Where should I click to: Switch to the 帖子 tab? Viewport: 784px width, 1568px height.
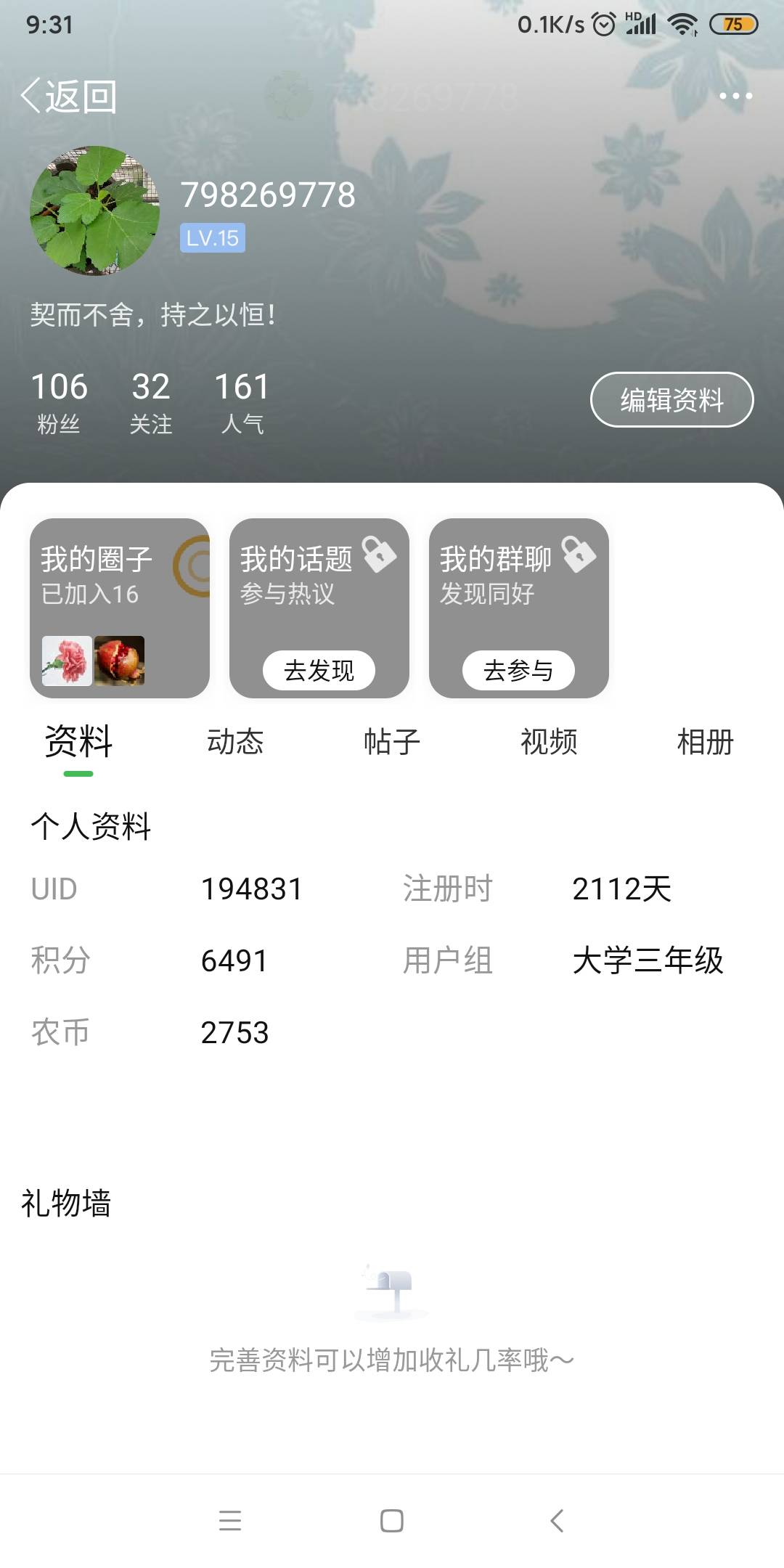pos(392,742)
